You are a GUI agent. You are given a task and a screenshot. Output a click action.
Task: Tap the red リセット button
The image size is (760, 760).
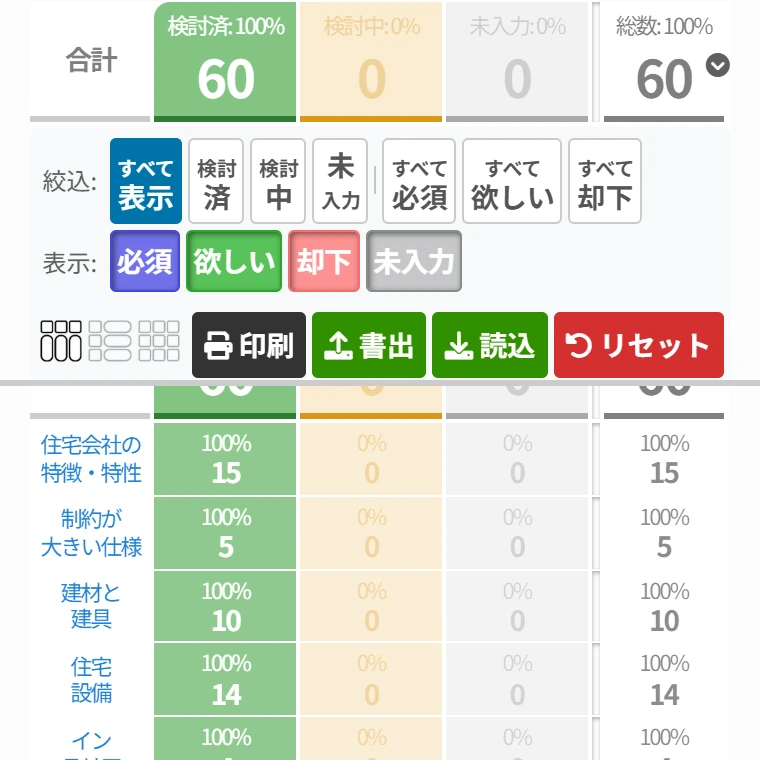tap(639, 345)
